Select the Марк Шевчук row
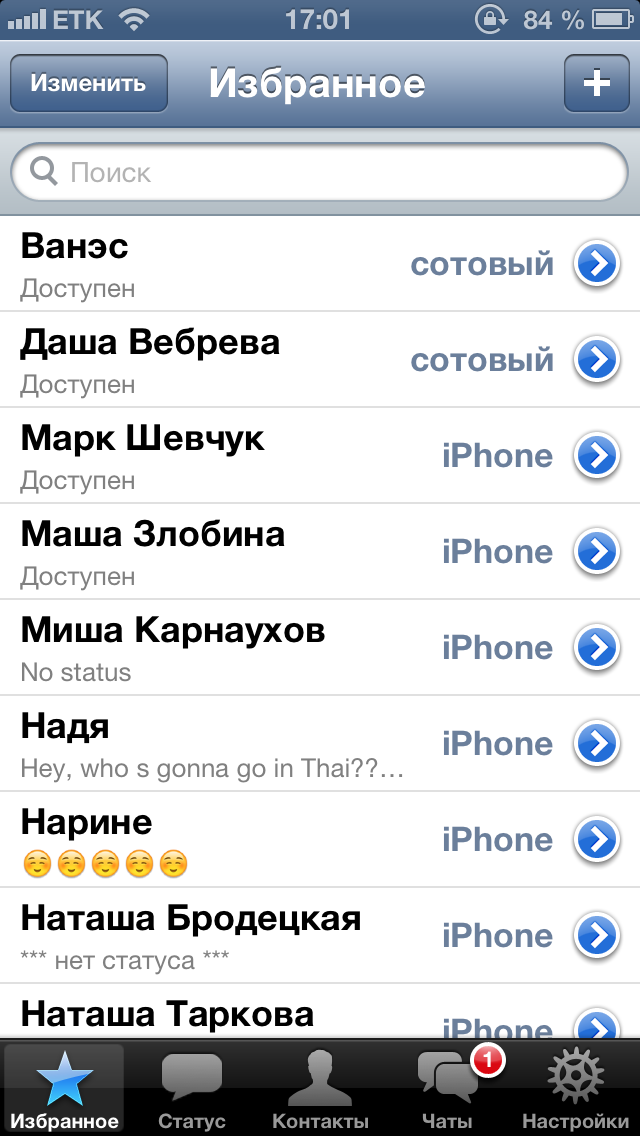 click(x=320, y=456)
